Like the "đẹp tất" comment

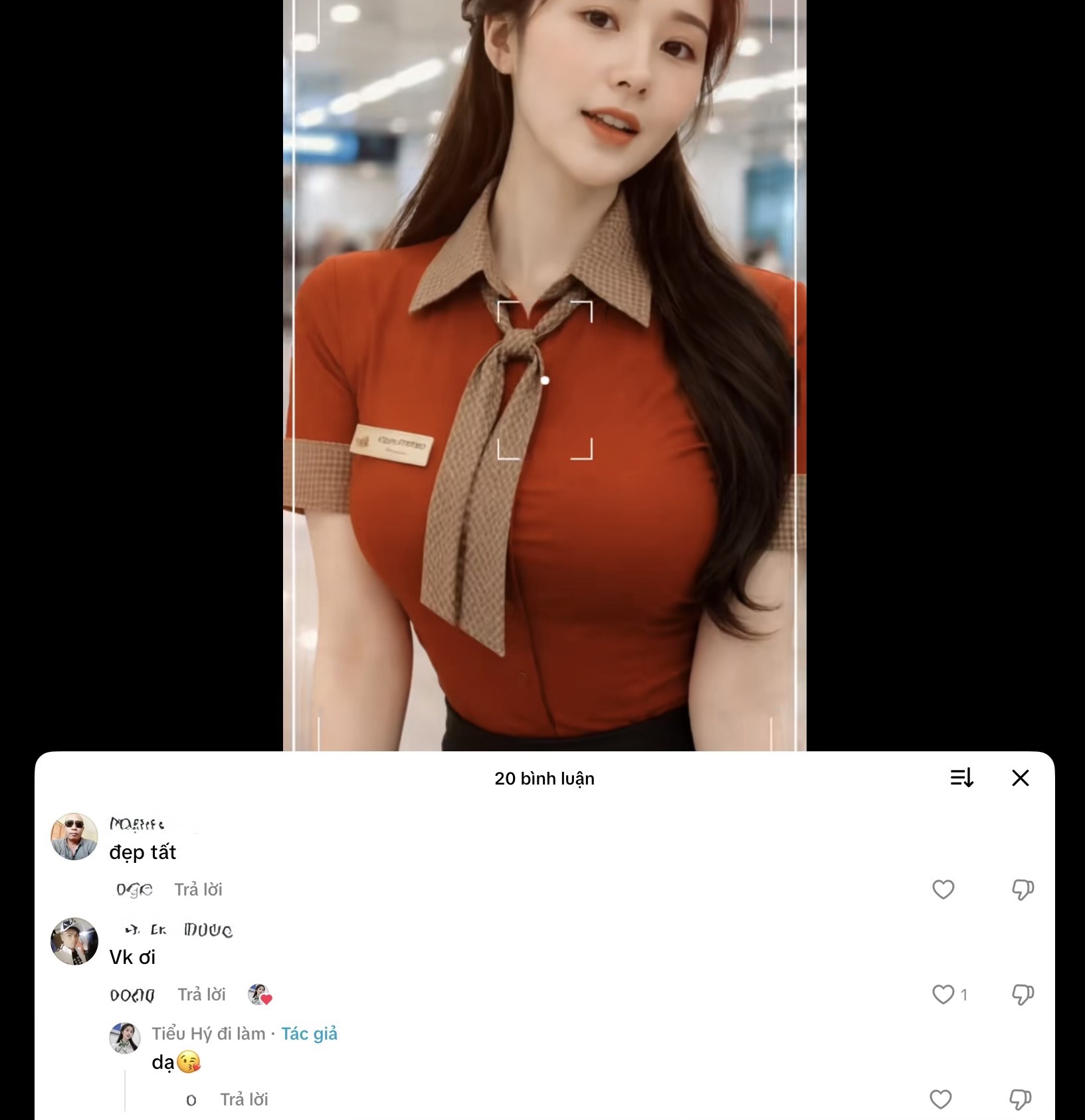click(943, 889)
